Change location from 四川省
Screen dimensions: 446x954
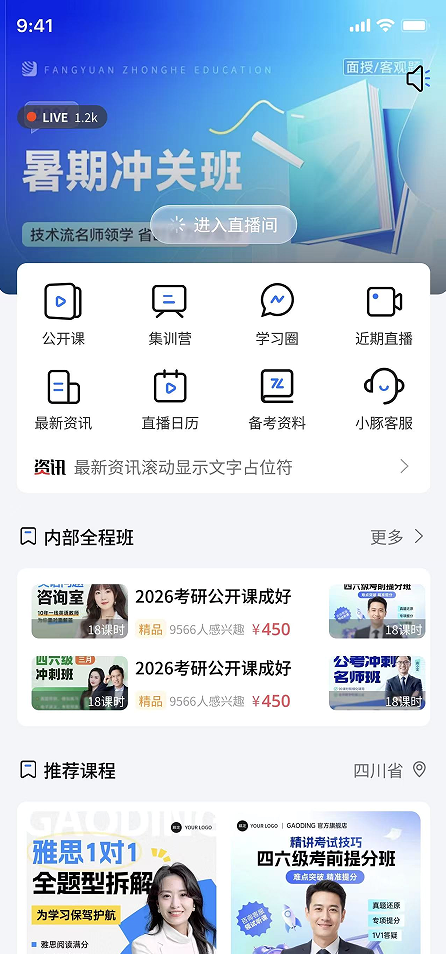[389, 770]
